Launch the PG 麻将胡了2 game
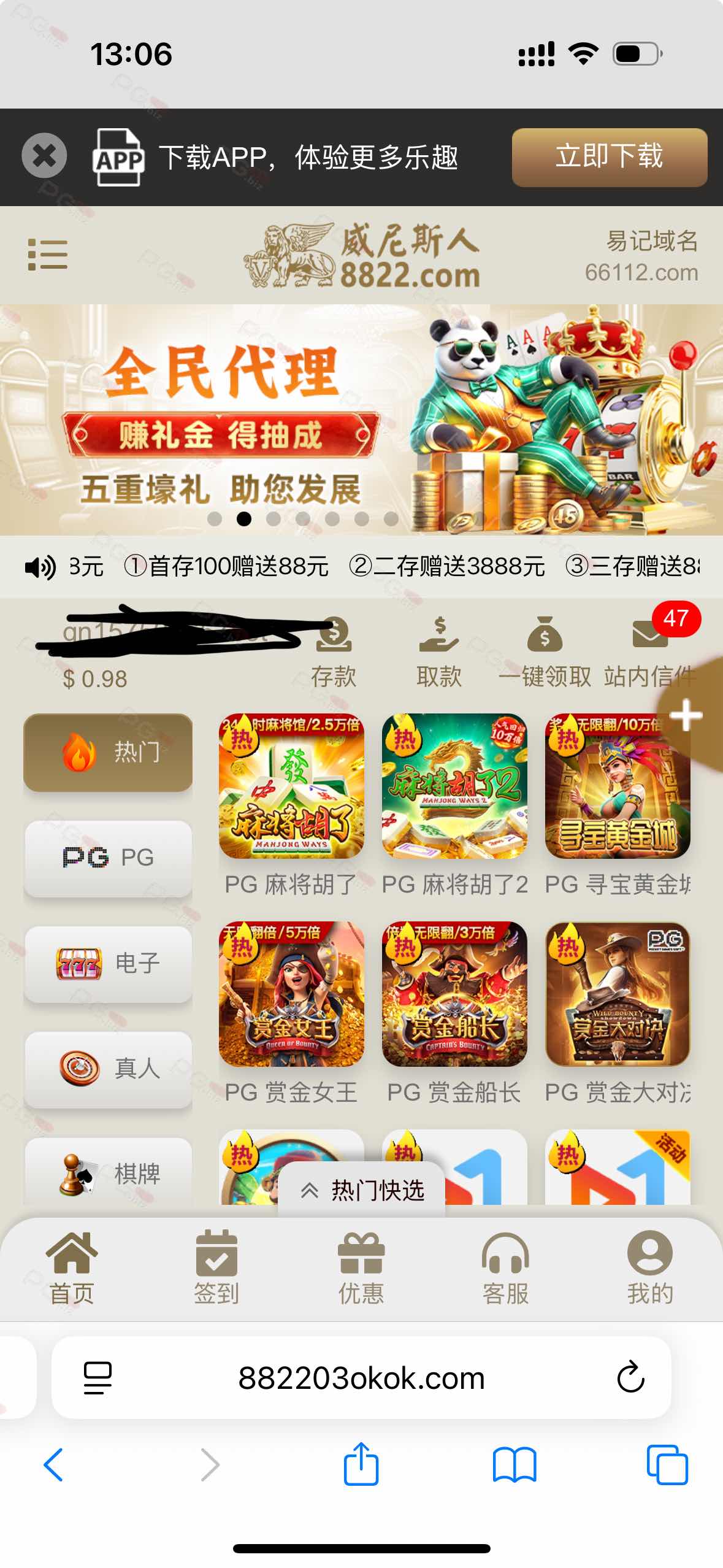This screenshot has height=1568, width=723. click(x=454, y=786)
